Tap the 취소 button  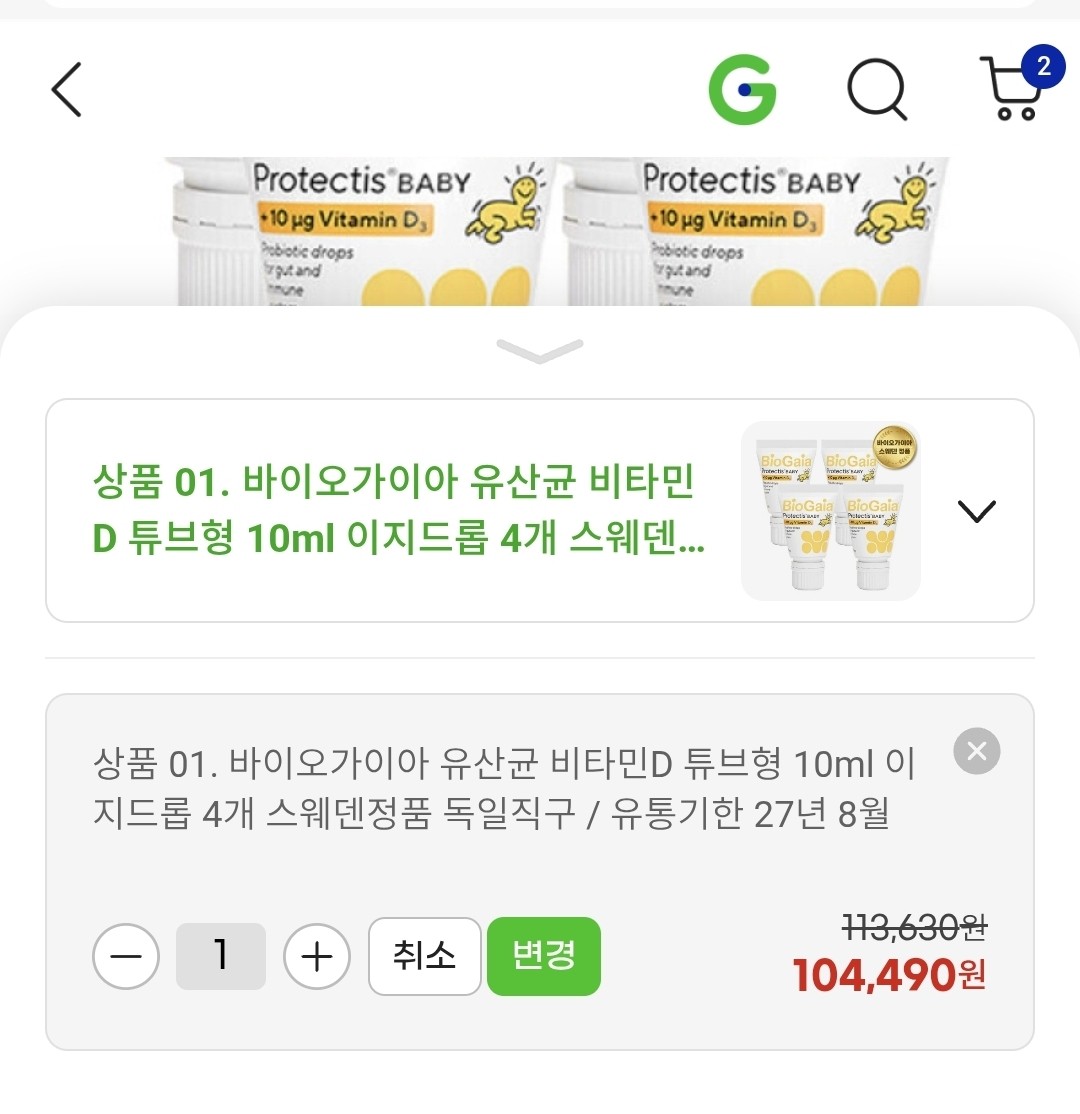[x=424, y=956]
